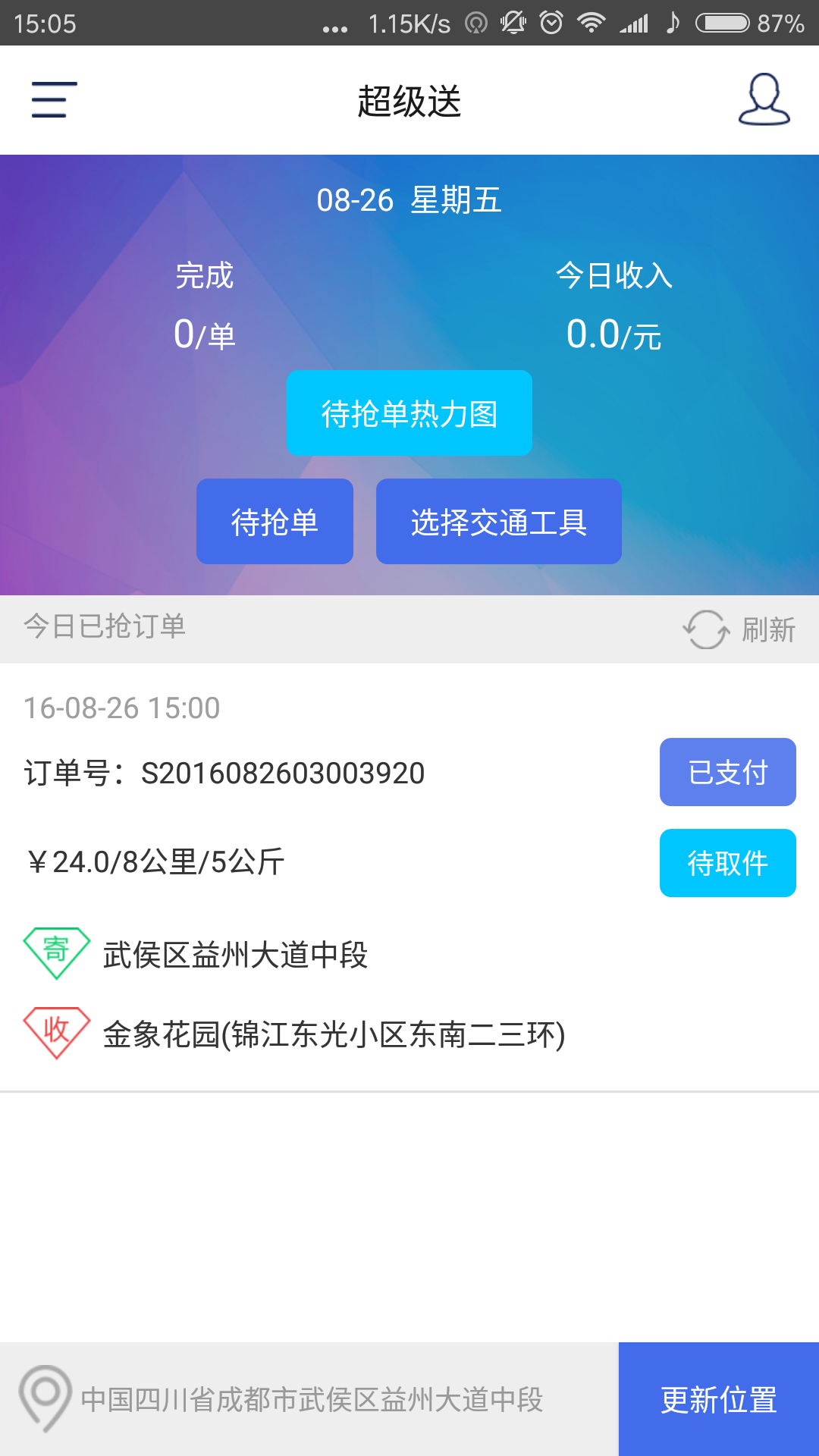Tap 更新位置 to update location

[718, 1399]
